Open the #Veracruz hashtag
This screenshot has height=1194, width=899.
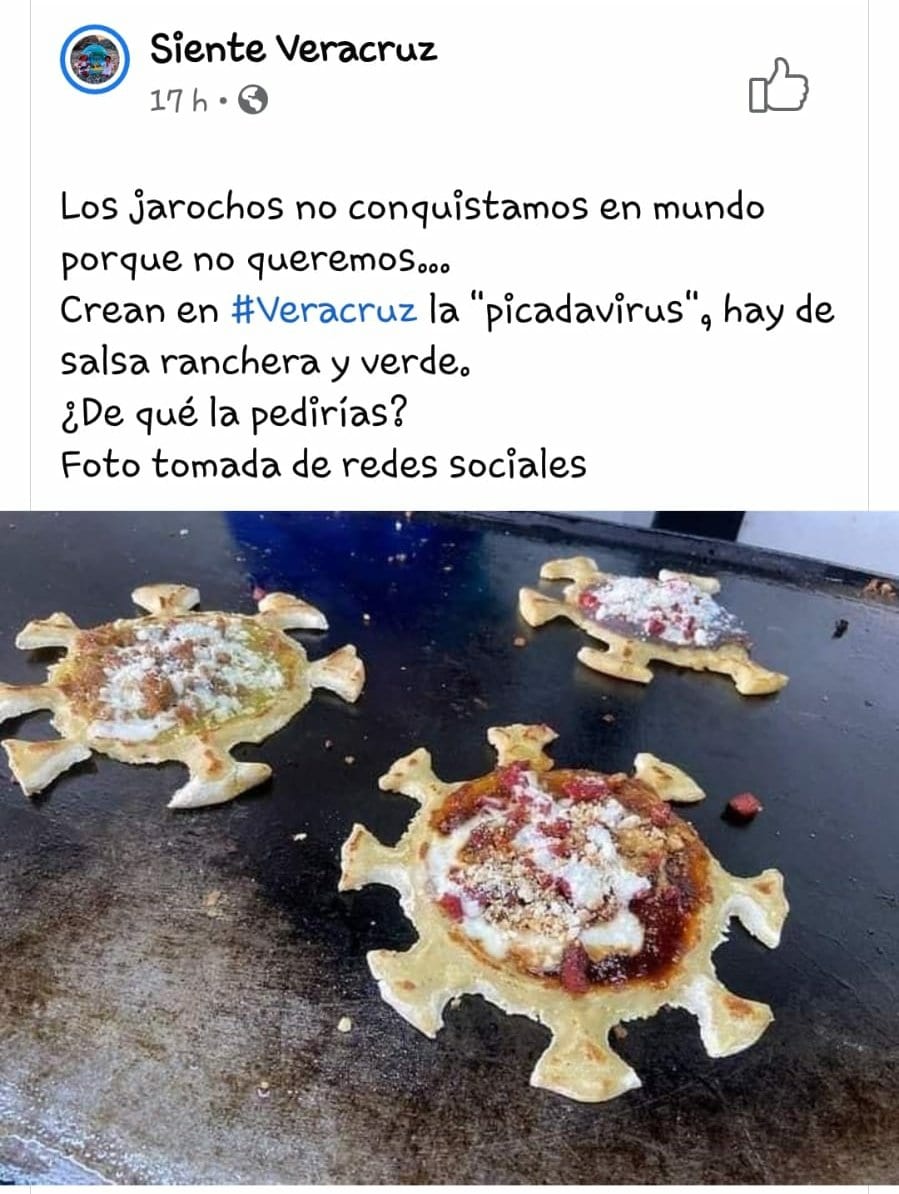tap(324, 310)
